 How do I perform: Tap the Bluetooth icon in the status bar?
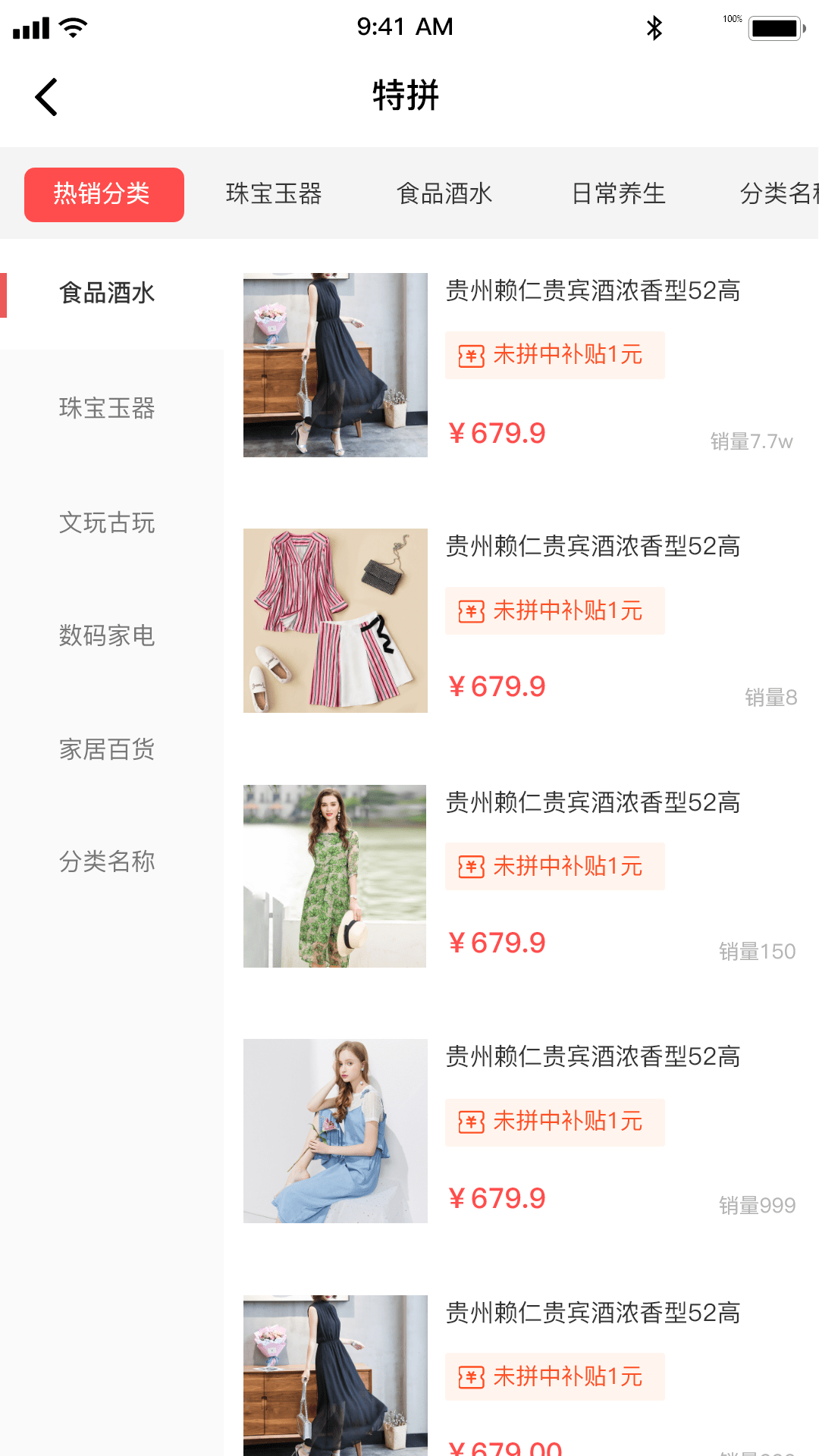click(654, 27)
